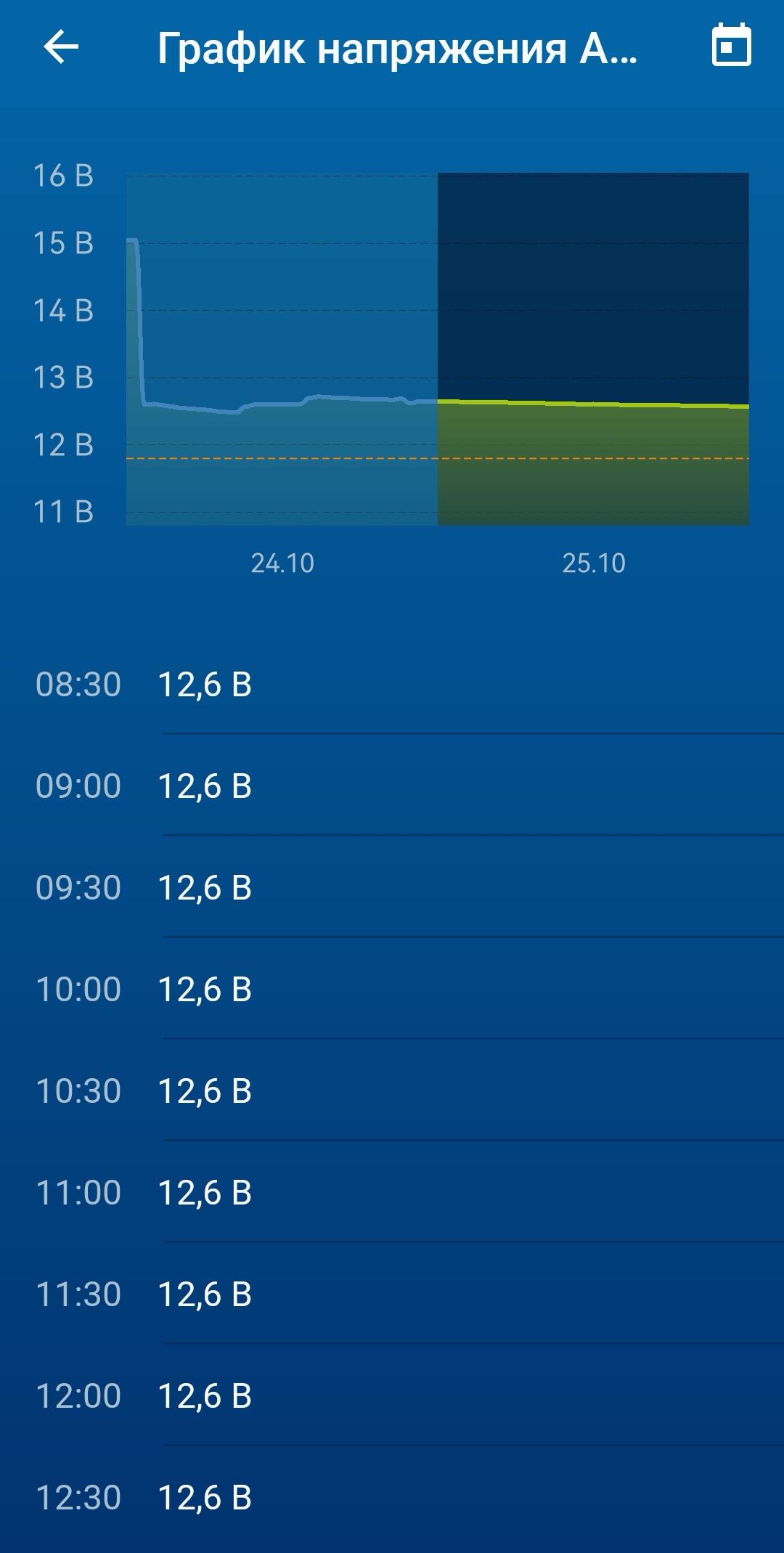Select the 24.10 section of the chart
This screenshot has width=784, height=1553.
[x=282, y=348]
